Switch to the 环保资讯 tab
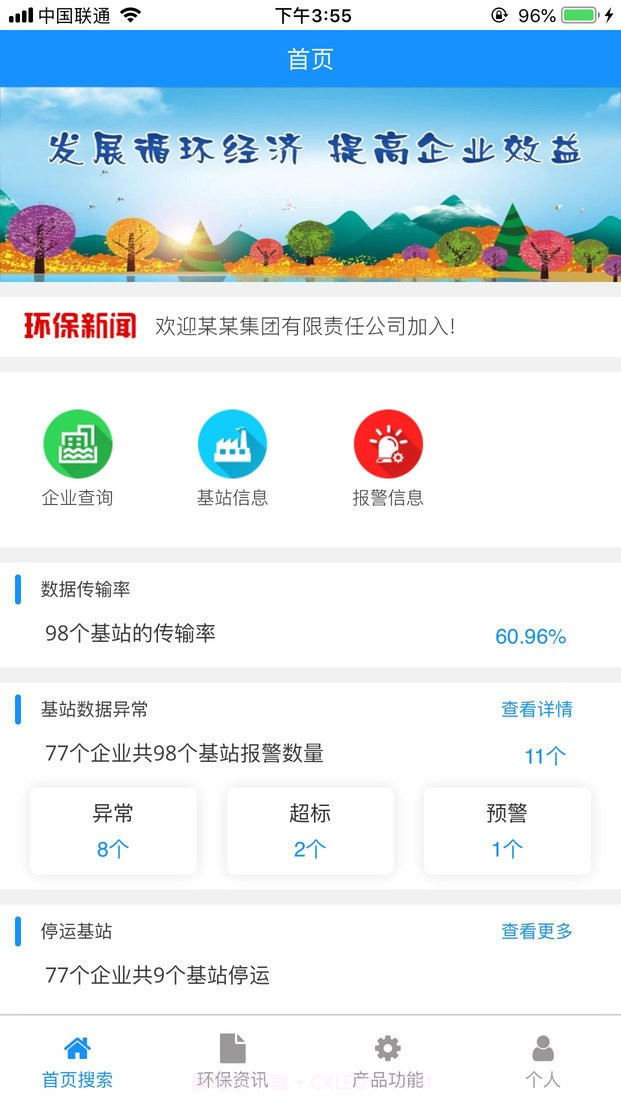621x1104 pixels. 232,1062
